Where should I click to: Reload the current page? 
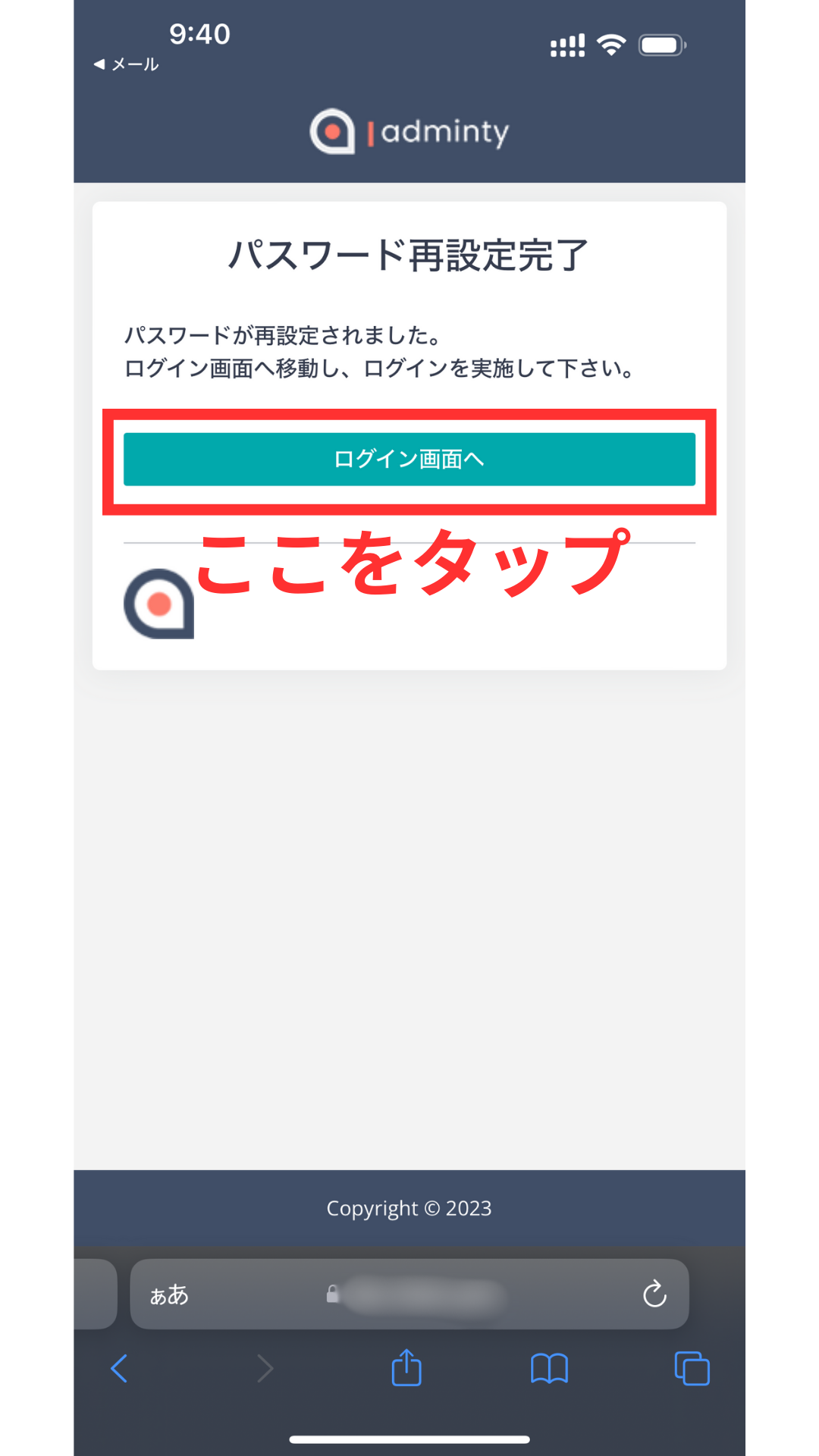[x=654, y=1294]
